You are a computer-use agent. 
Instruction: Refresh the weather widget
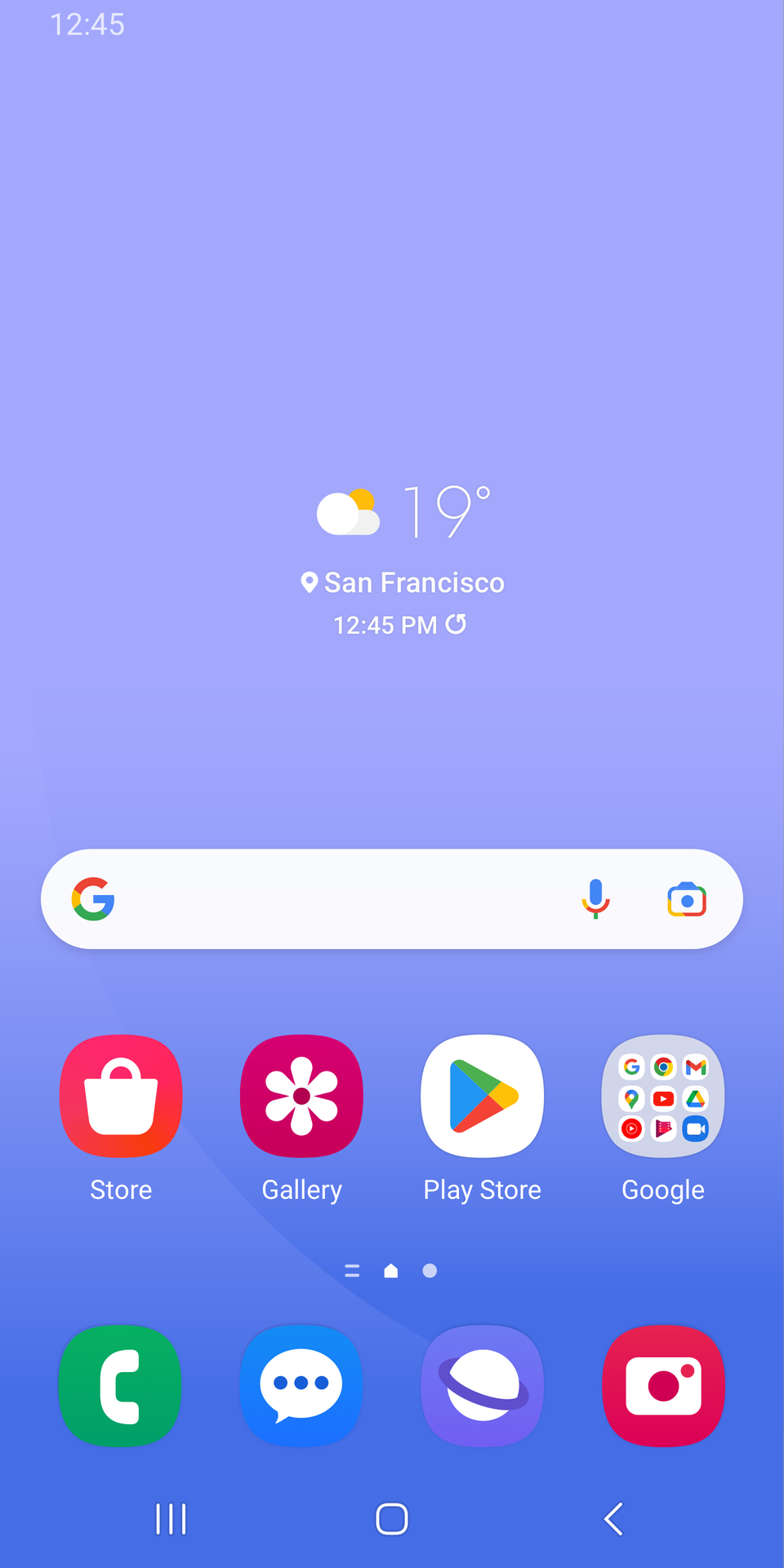(x=457, y=624)
